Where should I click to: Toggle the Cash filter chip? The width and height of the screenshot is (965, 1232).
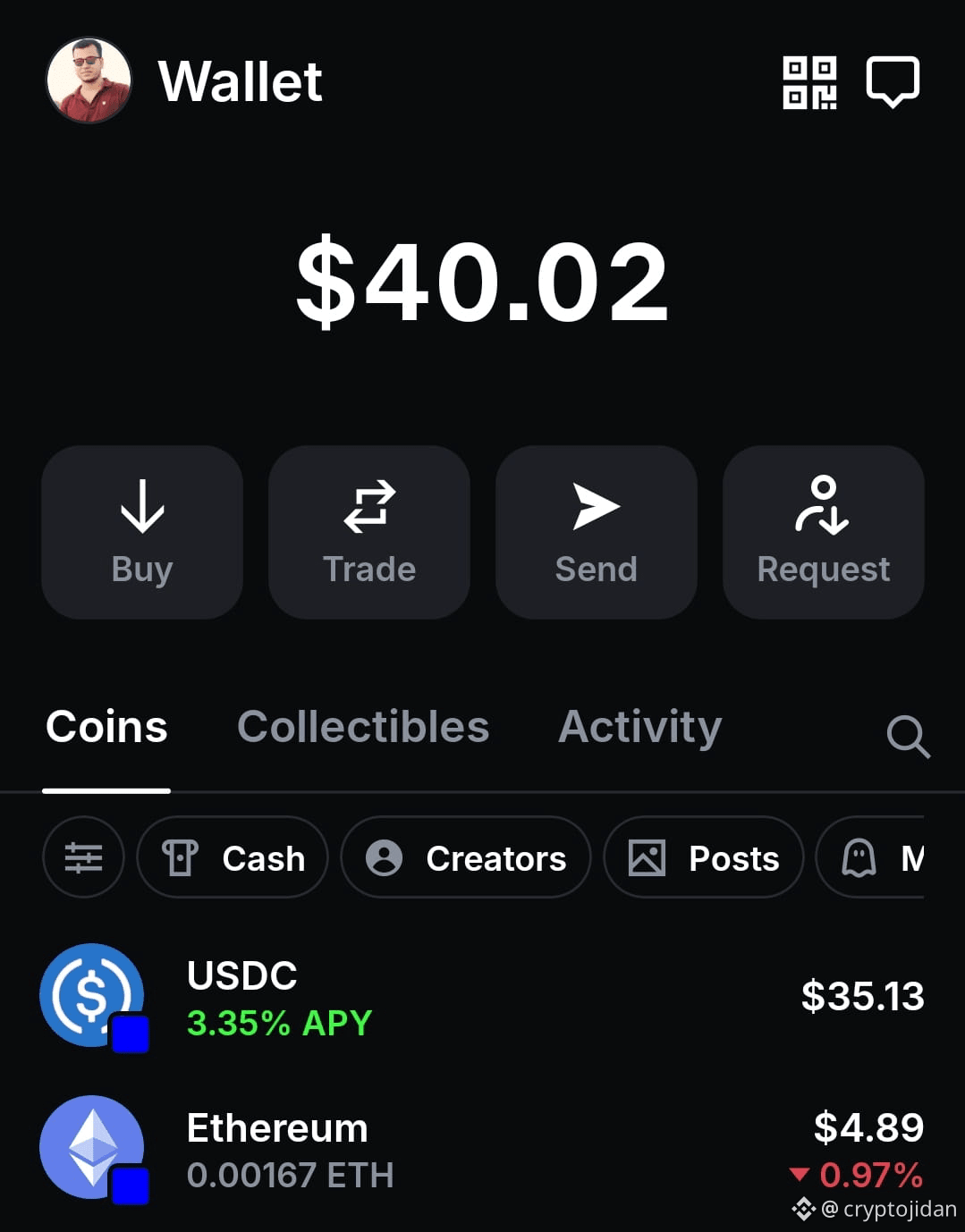(232, 857)
